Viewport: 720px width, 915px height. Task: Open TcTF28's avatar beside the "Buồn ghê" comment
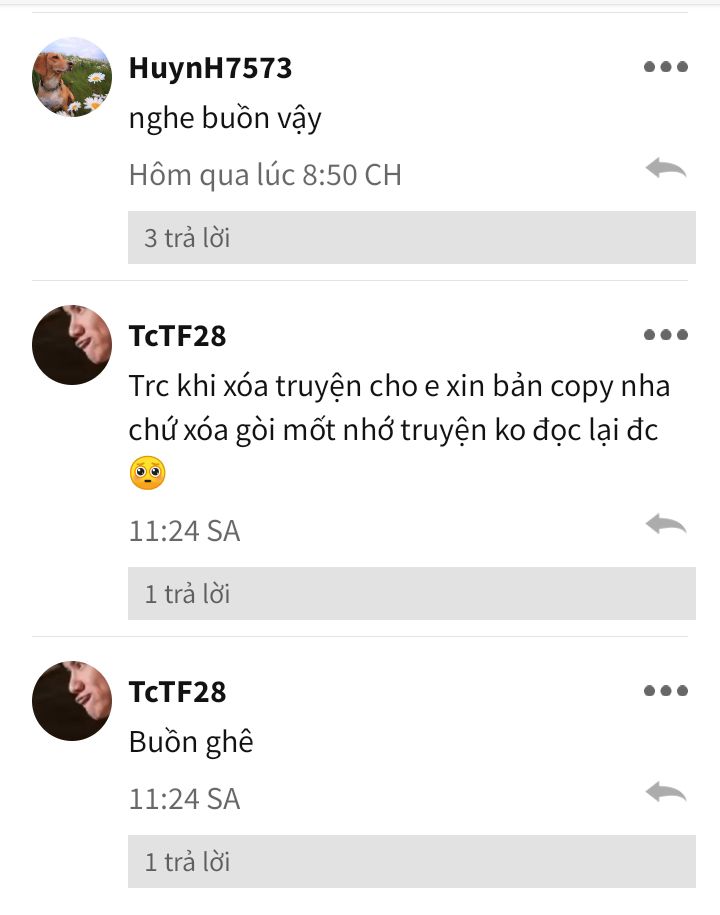tap(72, 701)
